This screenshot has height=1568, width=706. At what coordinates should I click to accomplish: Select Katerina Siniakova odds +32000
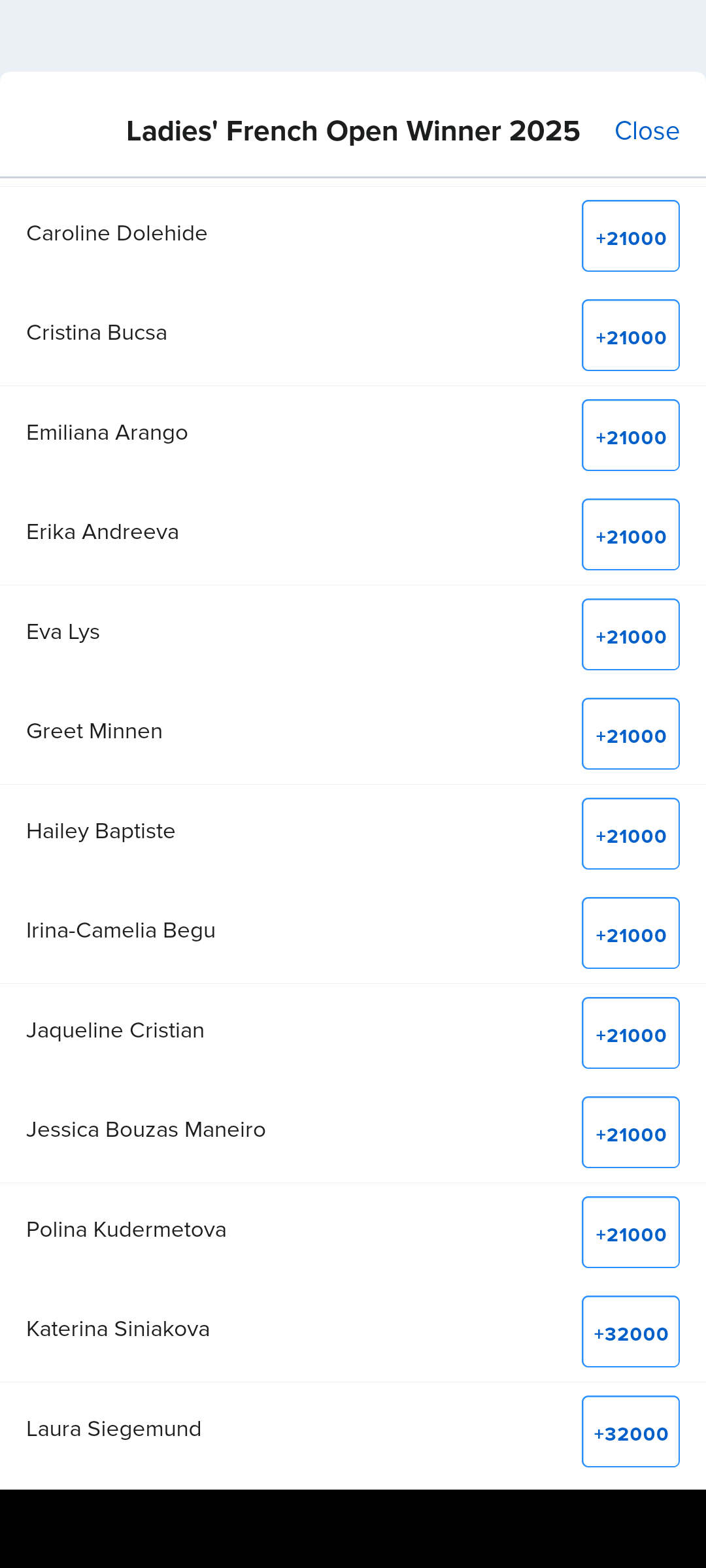point(631,1331)
